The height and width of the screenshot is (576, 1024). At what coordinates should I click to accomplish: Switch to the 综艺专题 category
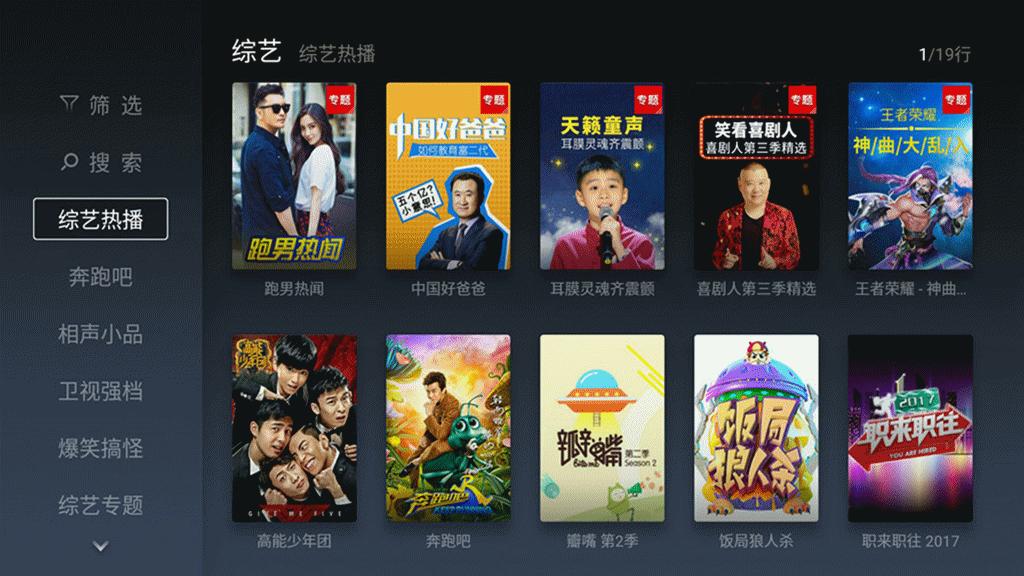pyautogui.click(x=100, y=505)
